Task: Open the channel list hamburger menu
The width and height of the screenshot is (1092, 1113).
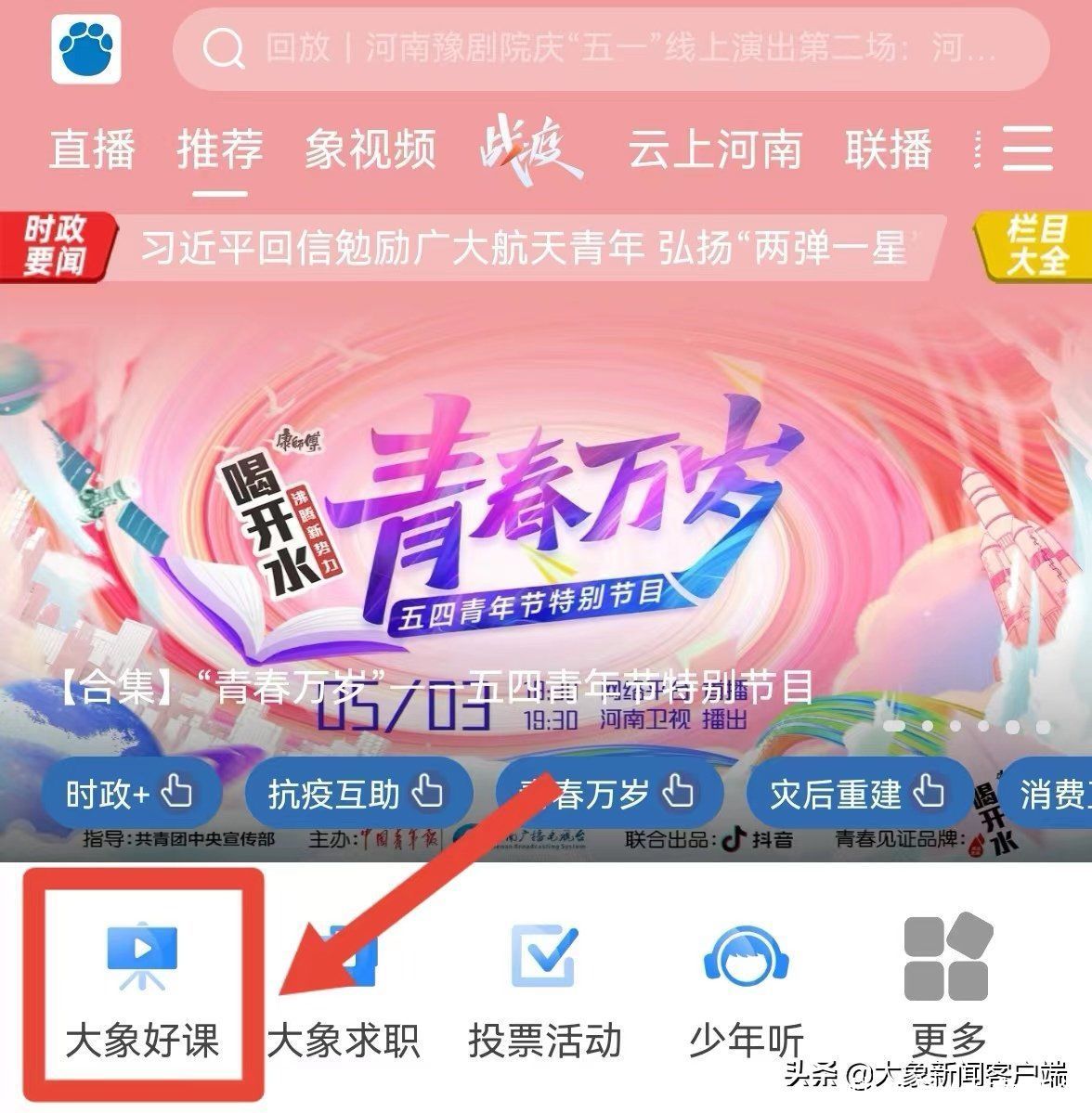Action: (x=1027, y=150)
